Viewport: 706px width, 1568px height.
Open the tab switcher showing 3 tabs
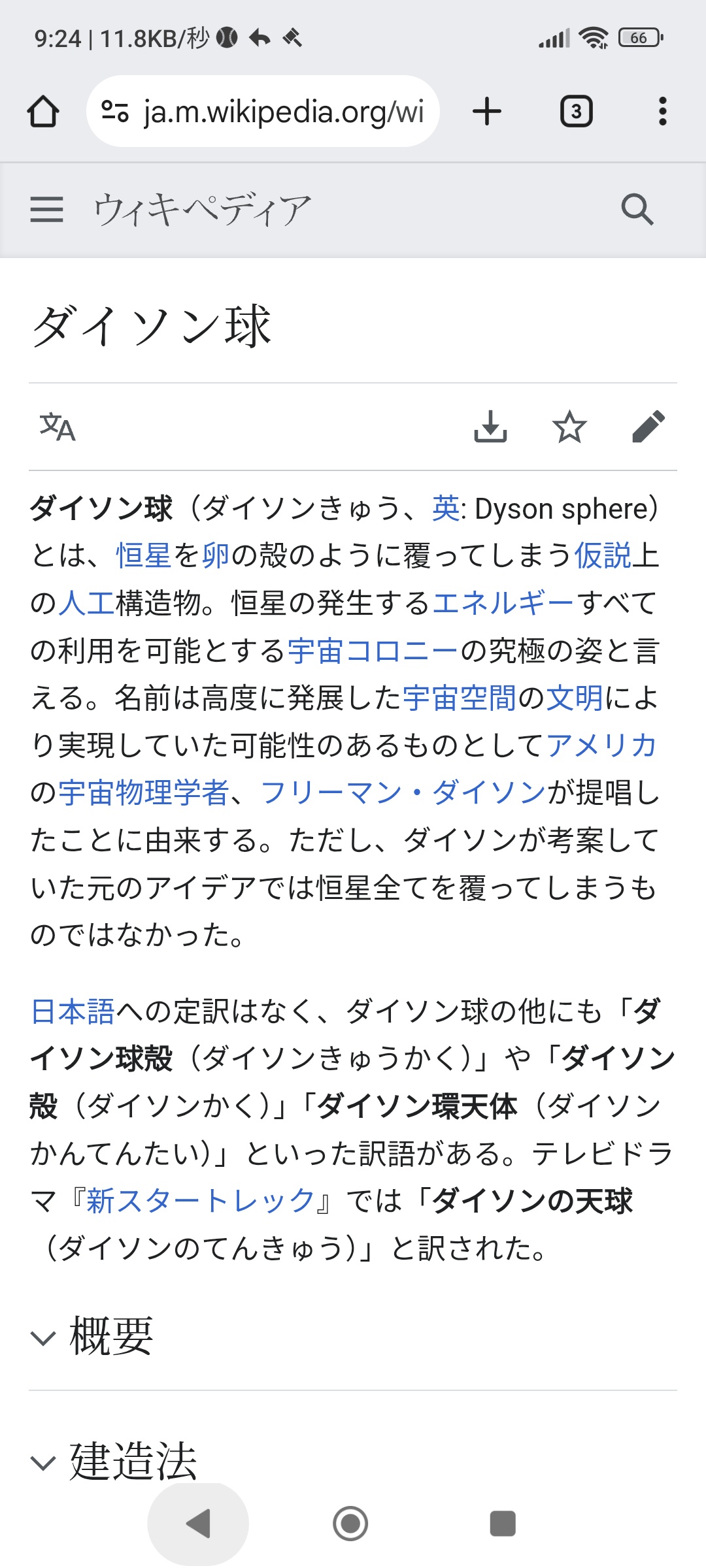(576, 111)
